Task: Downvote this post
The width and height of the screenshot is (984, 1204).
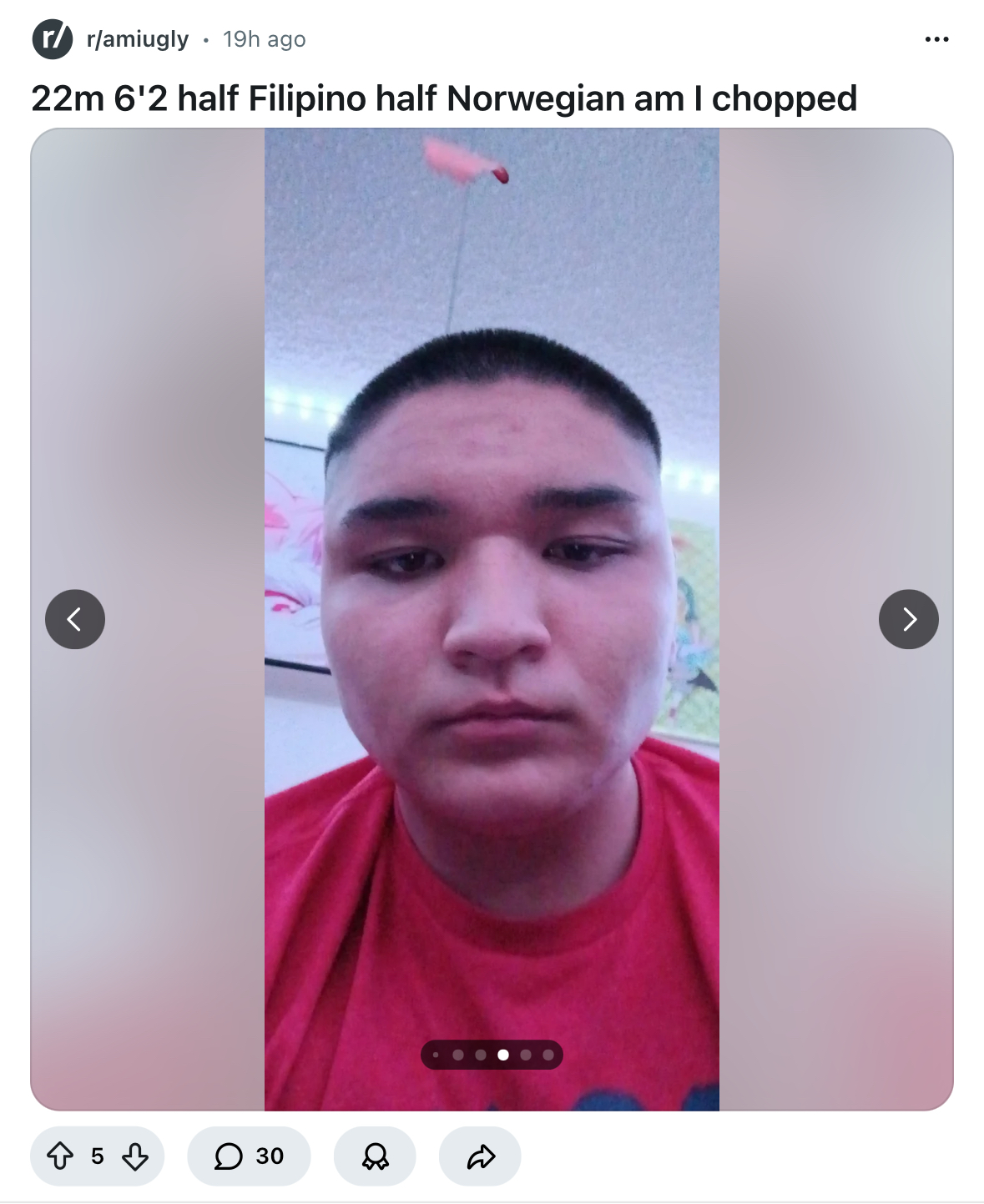Action: (135, 1156)
